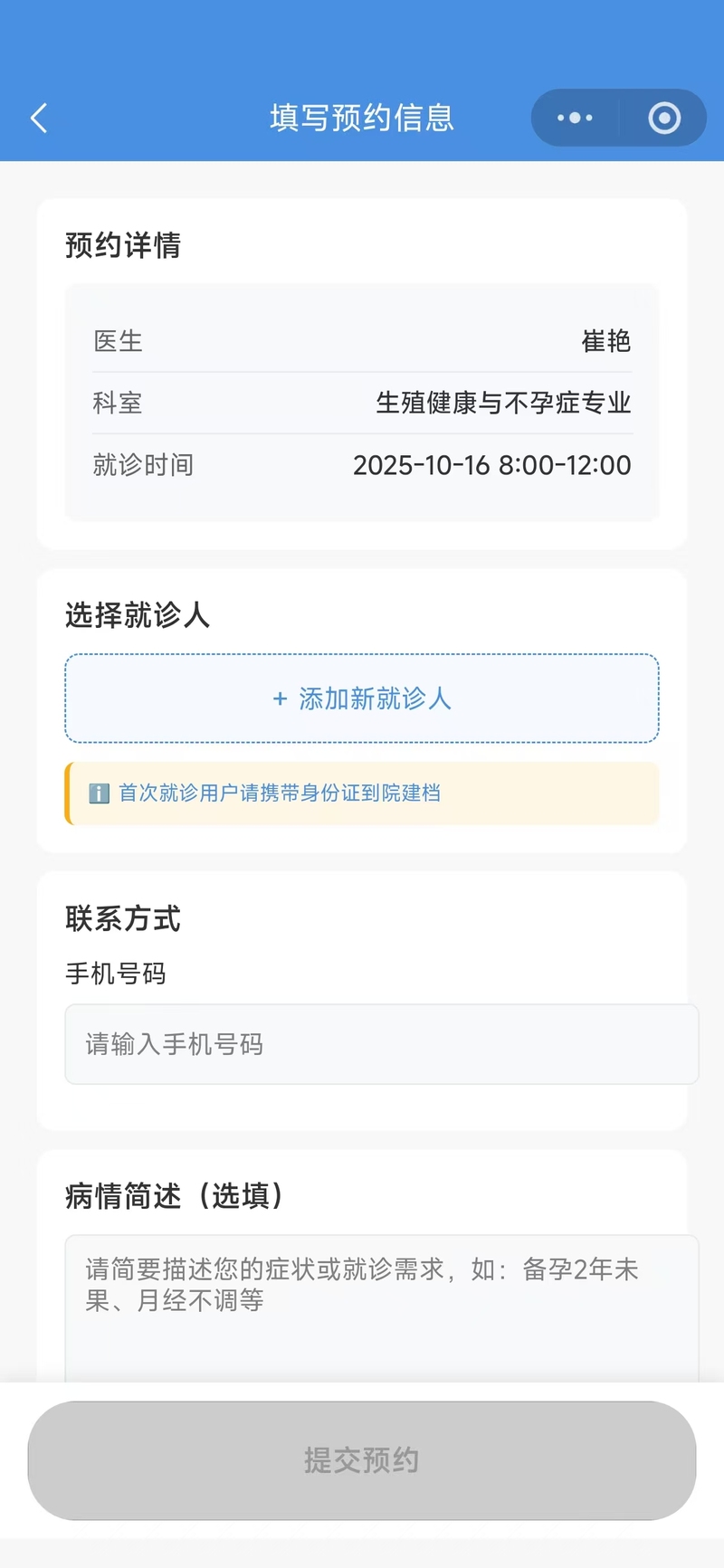
Task: Submit with 提交预约 button
Action: tap(362, 1460)
